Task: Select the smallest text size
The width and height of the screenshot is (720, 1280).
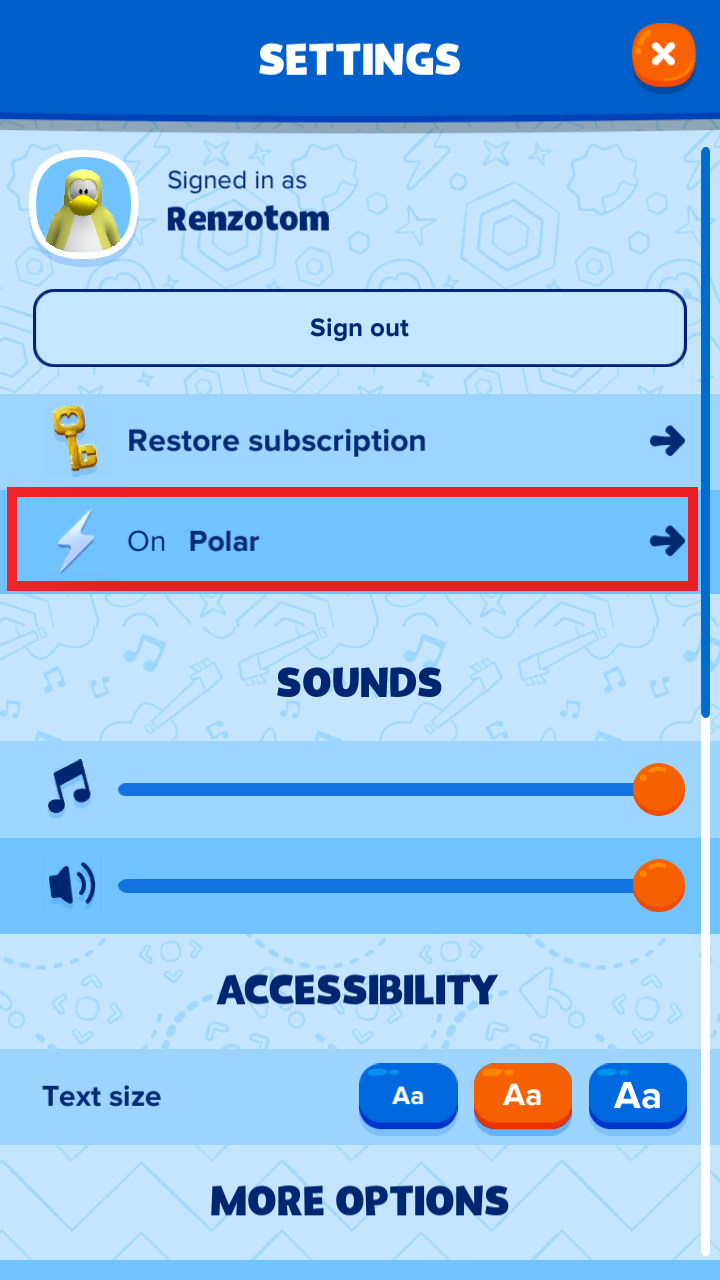Action: [x=408, y=1096]
